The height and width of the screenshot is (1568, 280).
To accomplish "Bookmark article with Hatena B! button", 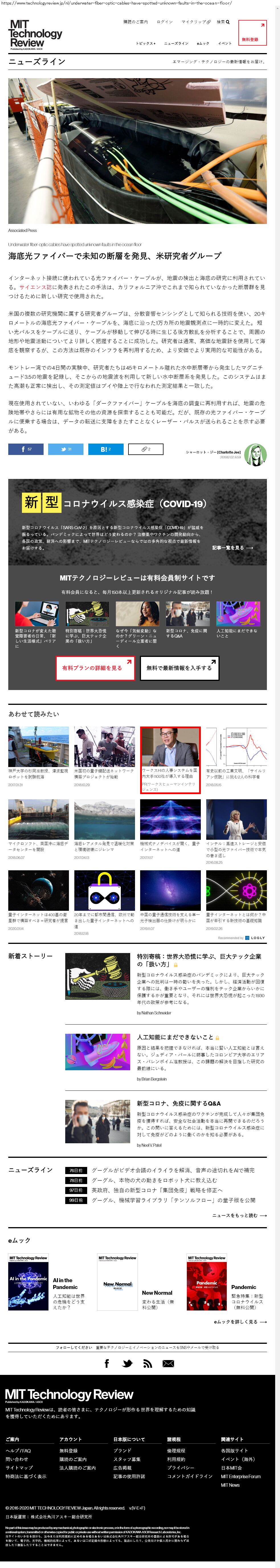I will 105,449.
